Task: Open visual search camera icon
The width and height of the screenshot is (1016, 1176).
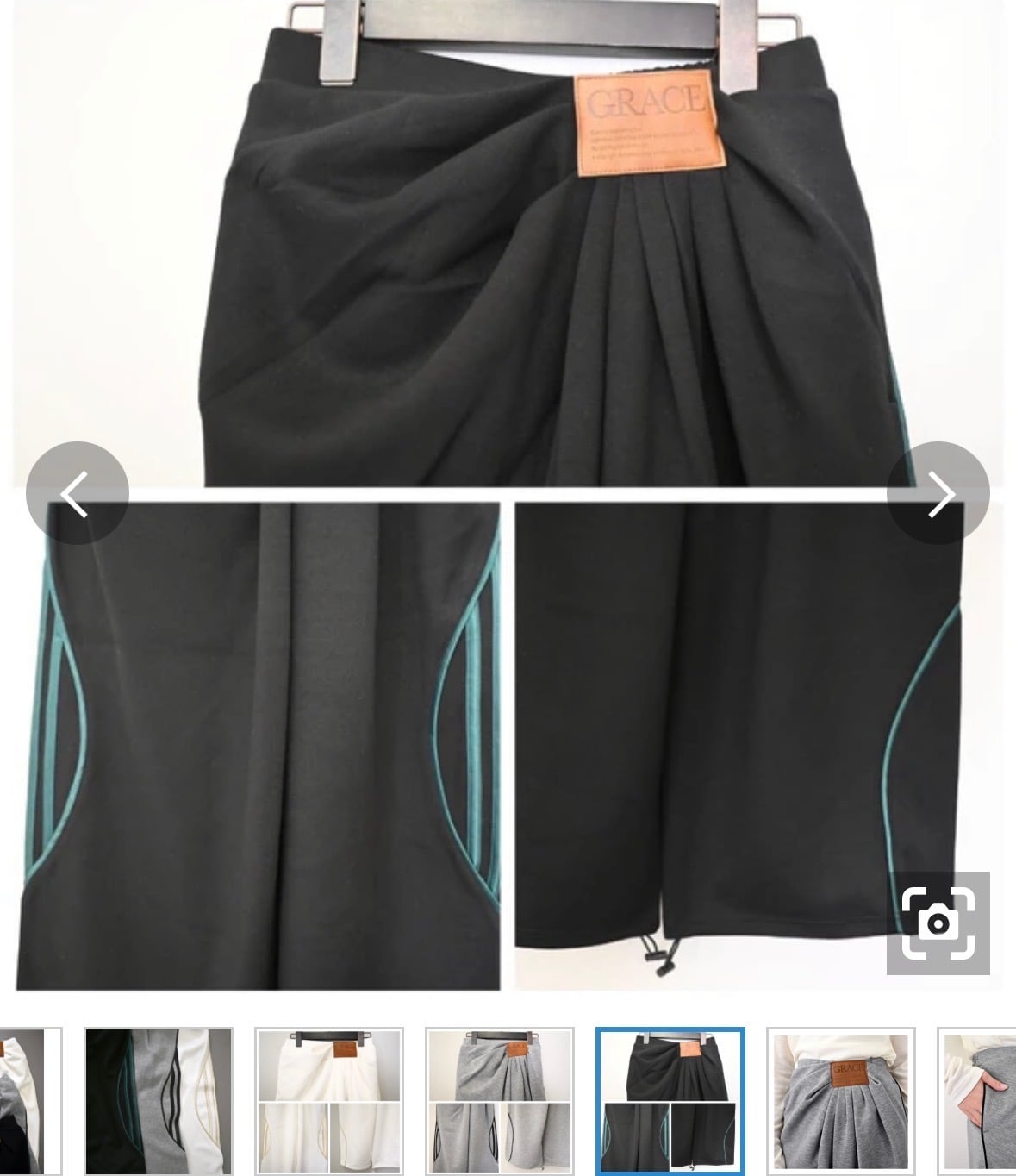Action: (x=938, y=923)
